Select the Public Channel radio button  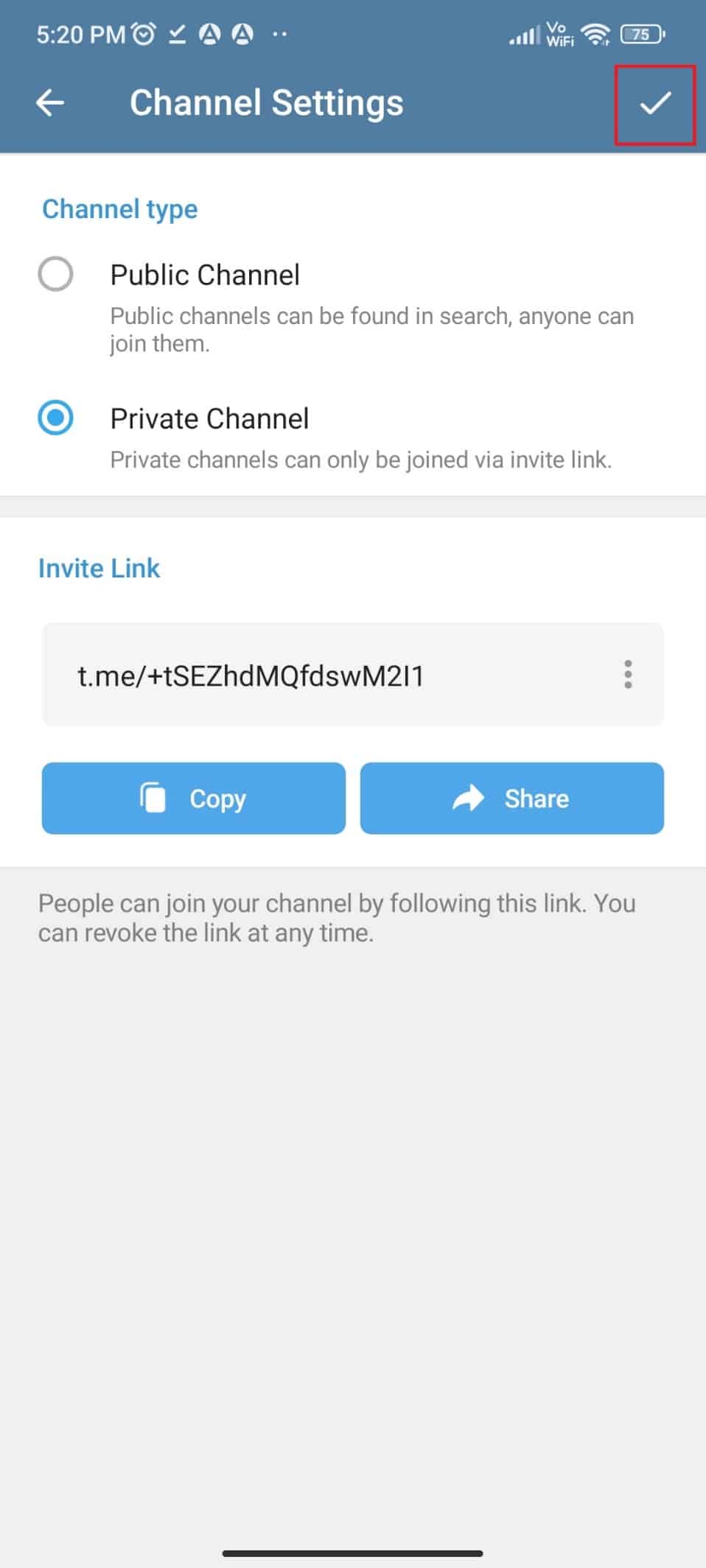point(55,273)
